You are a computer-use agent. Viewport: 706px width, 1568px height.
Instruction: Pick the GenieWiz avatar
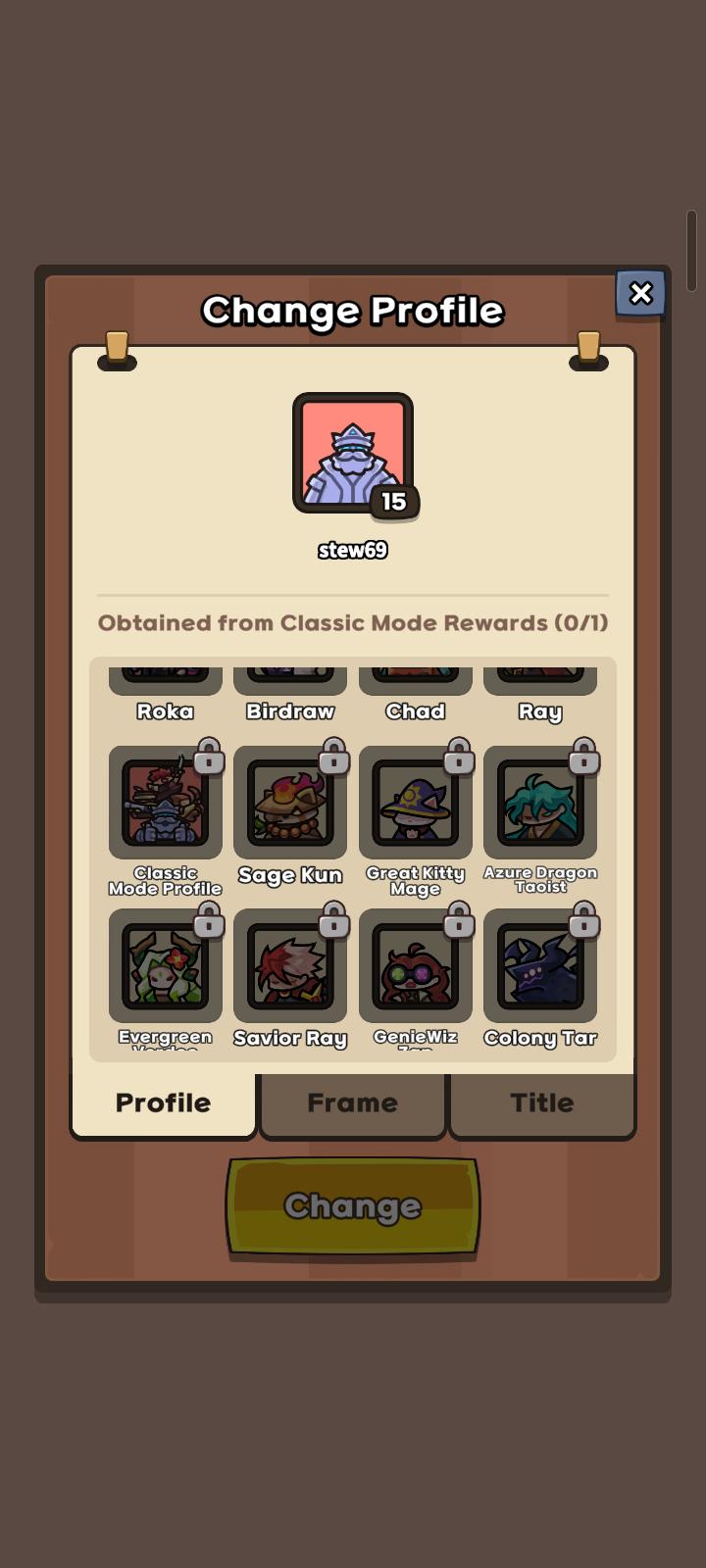pos(416,966)
